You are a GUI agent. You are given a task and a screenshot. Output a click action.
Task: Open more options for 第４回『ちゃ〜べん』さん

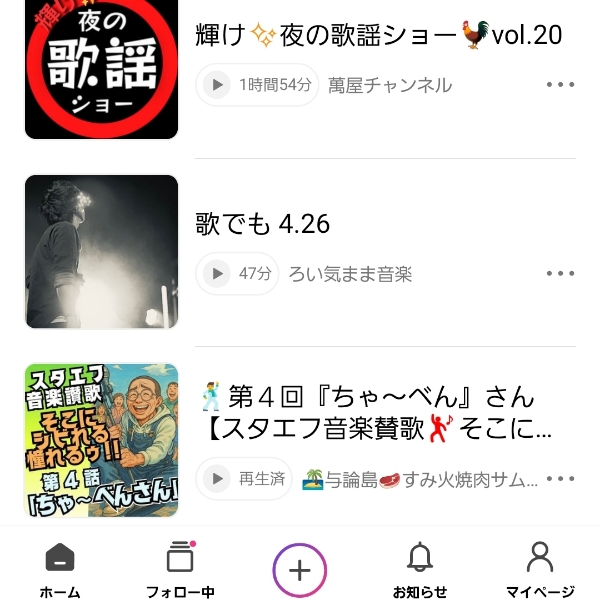[560, 479]
